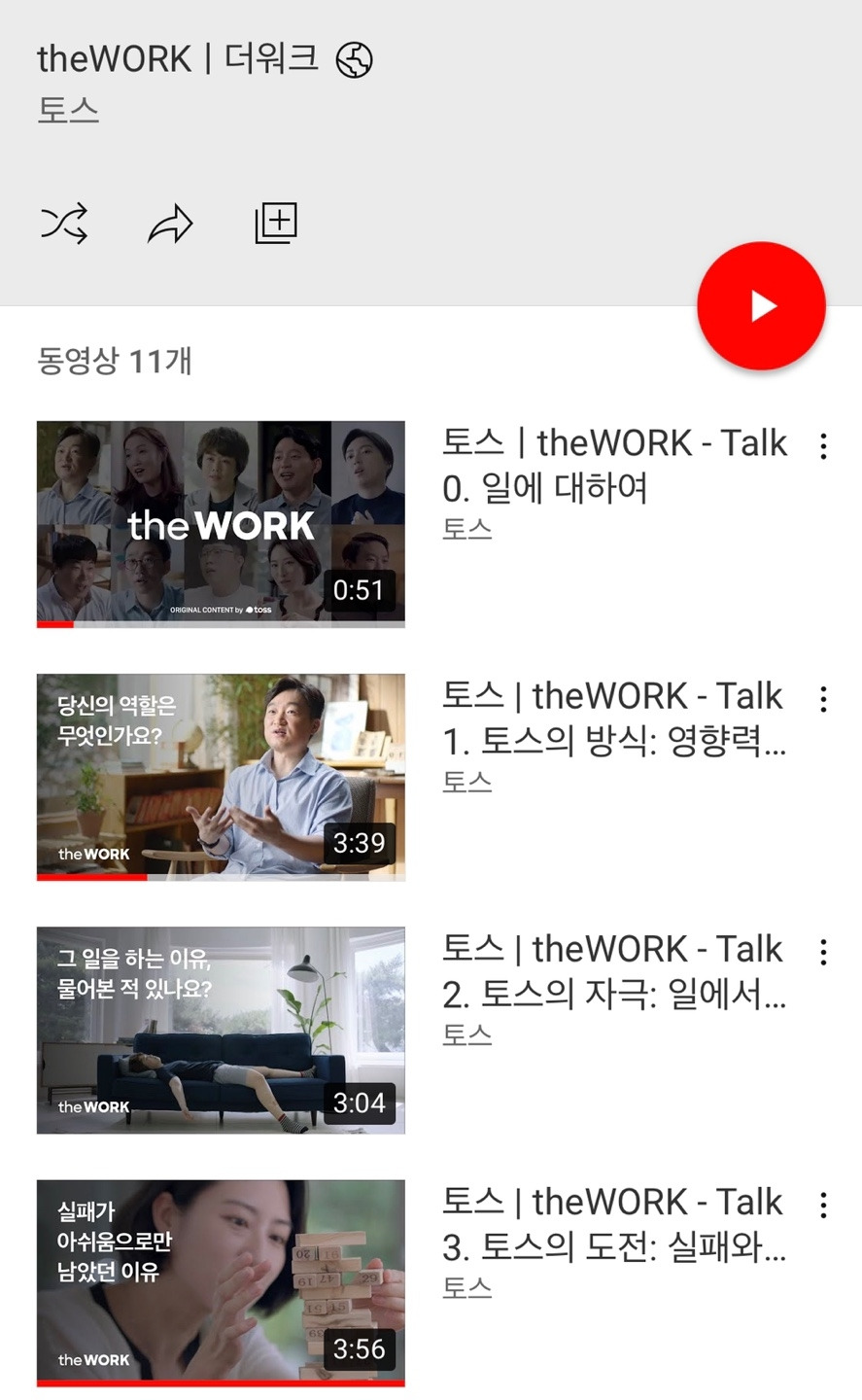Screen dimensions: 862x1400
Task: Open video Talk 2. 토스의 자극
Action: [221, 1030]
